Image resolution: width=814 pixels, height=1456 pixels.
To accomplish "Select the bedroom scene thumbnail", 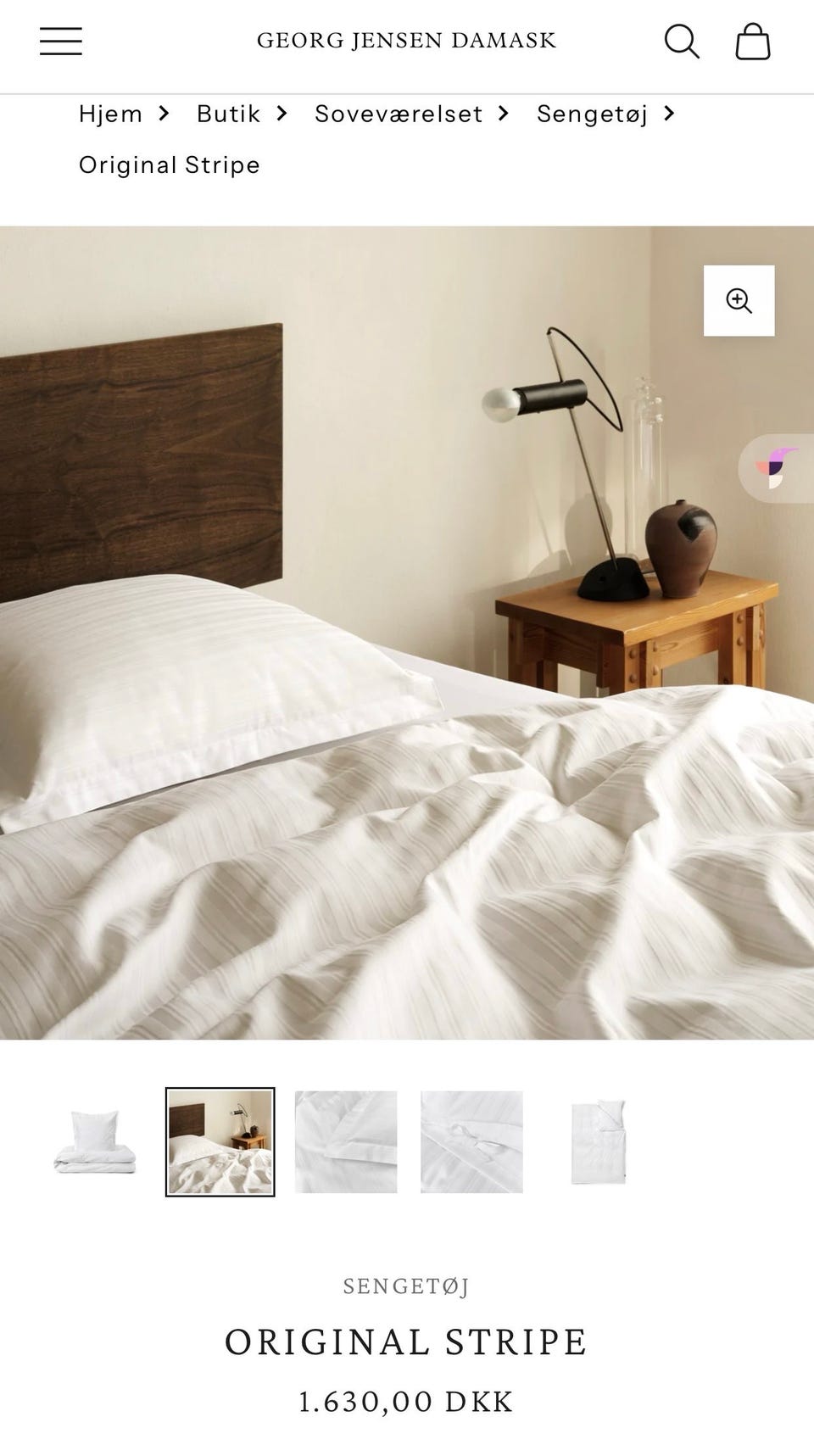I will coord(220,1141).
